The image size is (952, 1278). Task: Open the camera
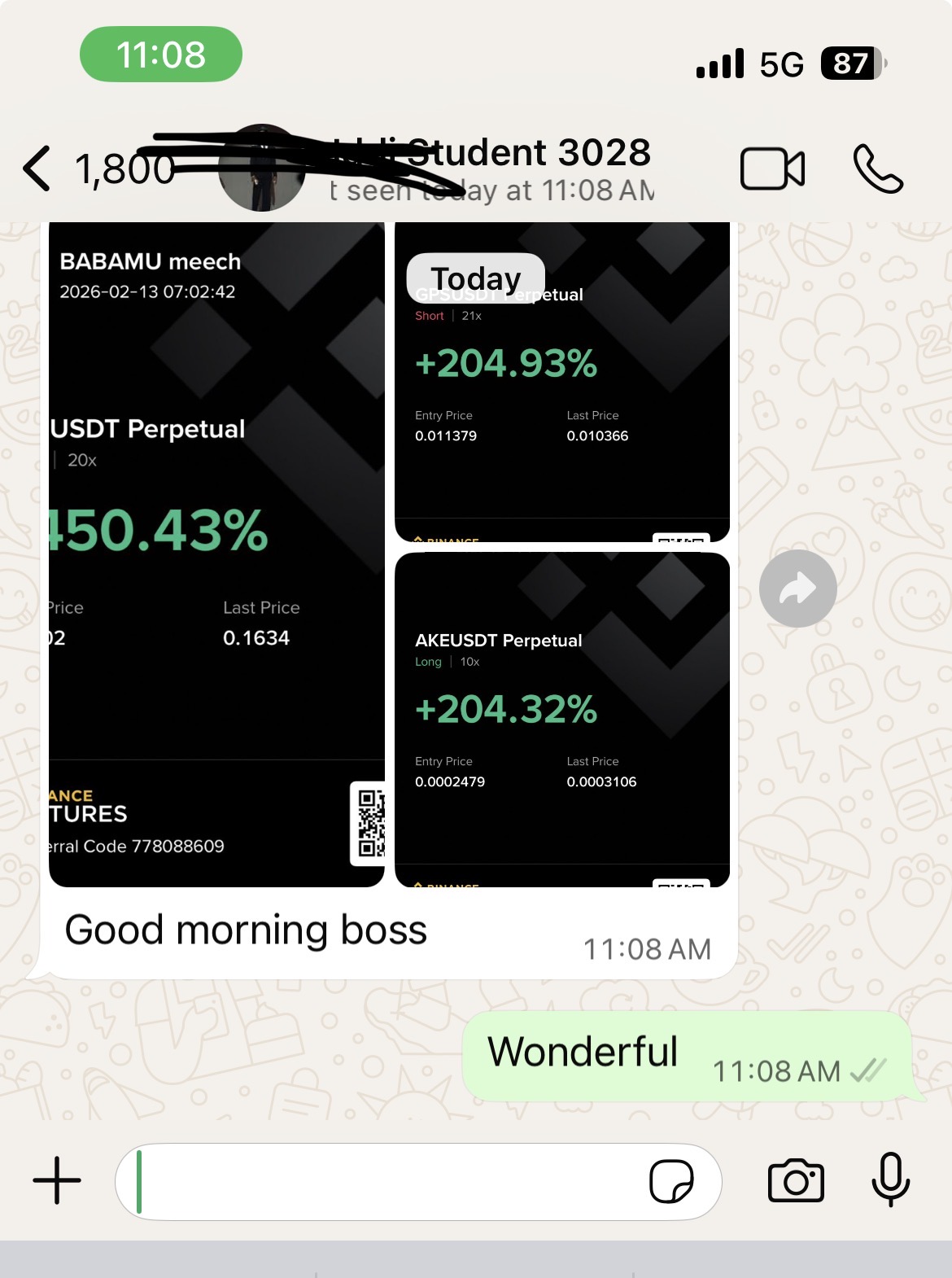(796, 1181)
